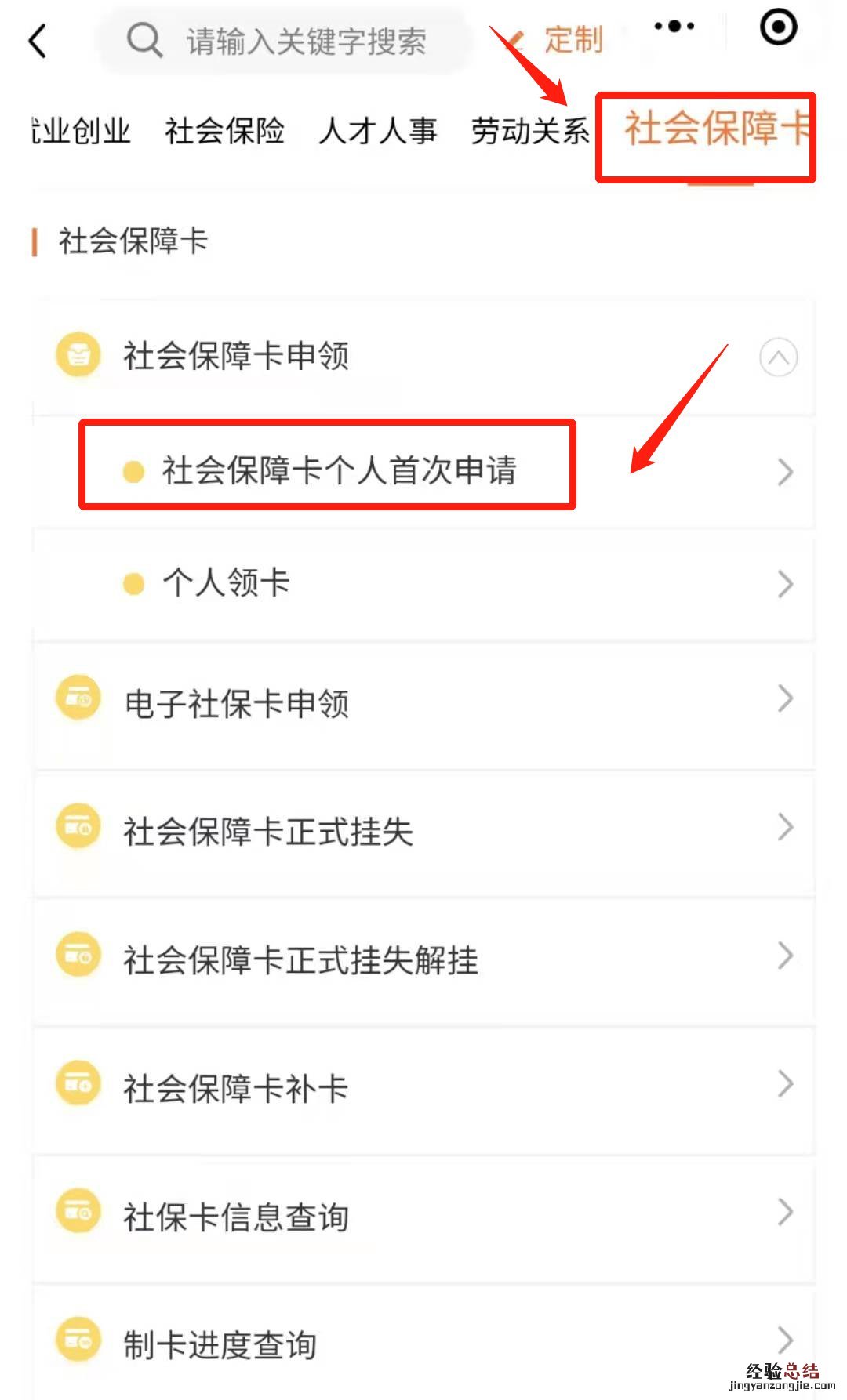Open the three-dot more menu
Viewport: 847px width, 1400px height.
coord(674,27)
